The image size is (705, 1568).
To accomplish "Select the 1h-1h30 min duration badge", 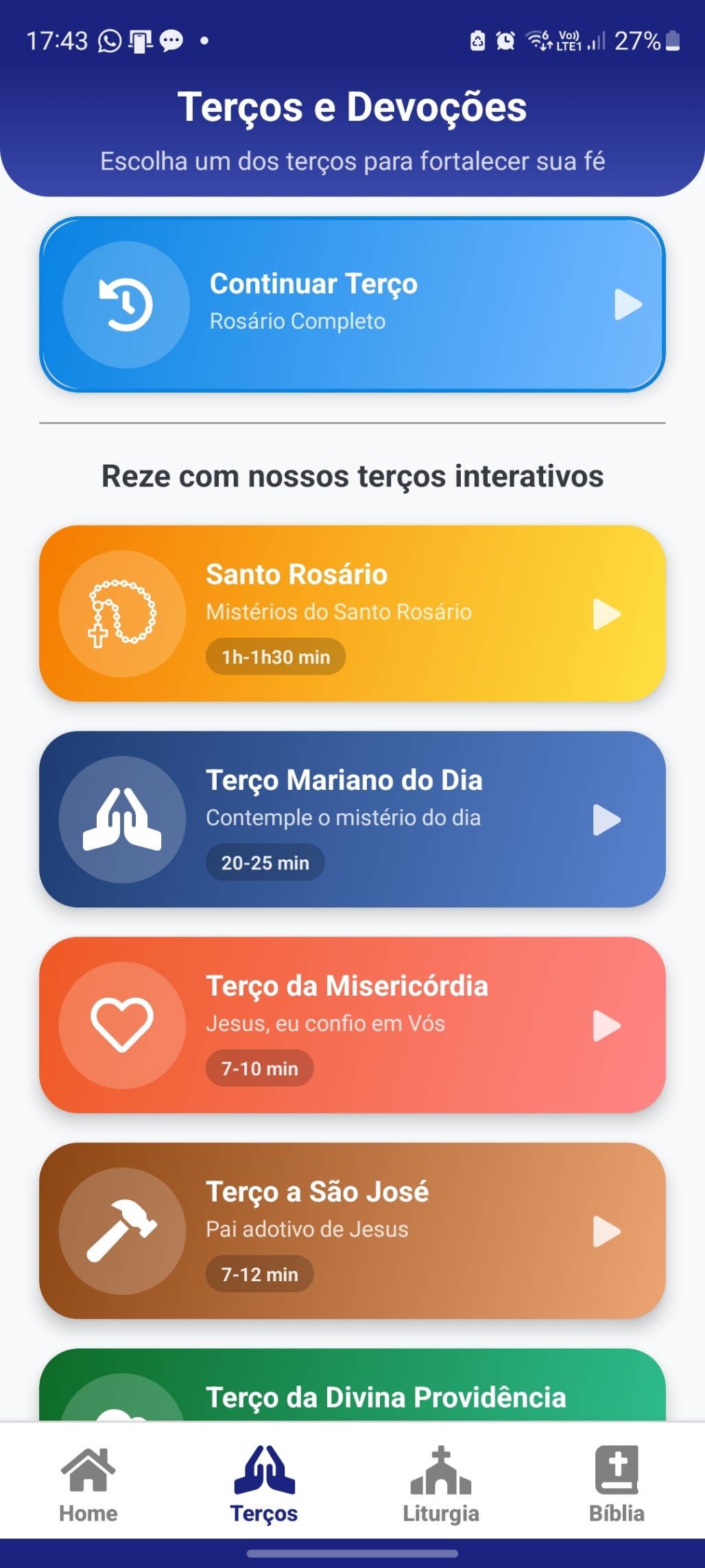I will click(x=275, y=656).
